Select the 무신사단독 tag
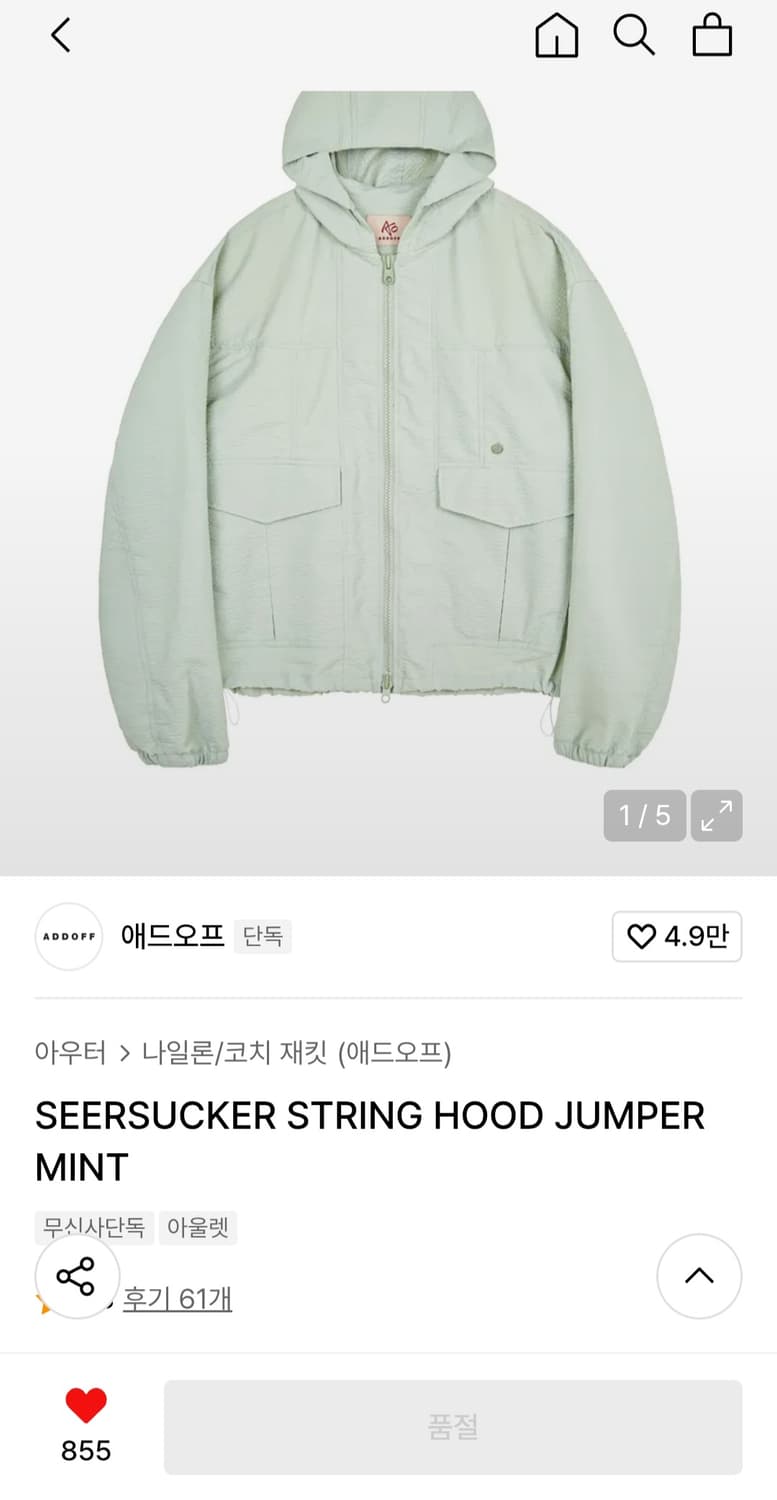Viewport: 777px width, 1500px height. pyautogui.click(x=94, y=1228)
